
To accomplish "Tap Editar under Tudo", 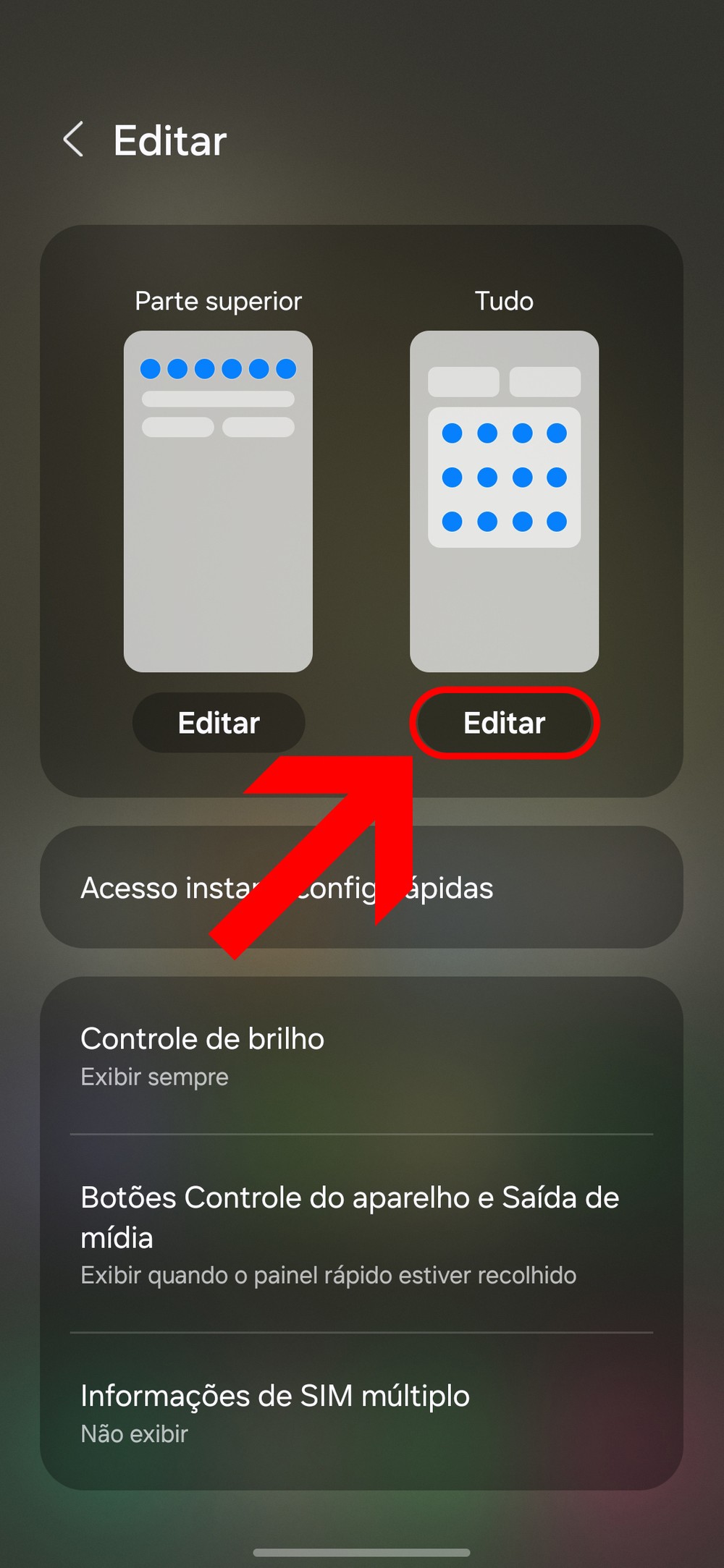I will coord(504,723).
